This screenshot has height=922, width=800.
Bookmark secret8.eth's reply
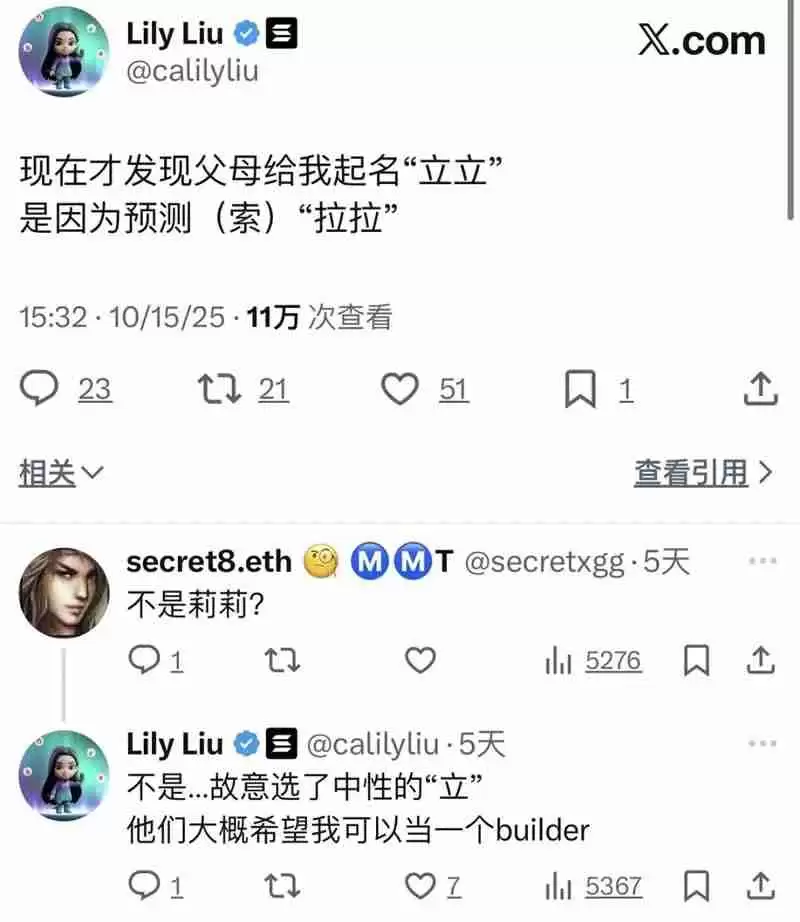(697, 660)
